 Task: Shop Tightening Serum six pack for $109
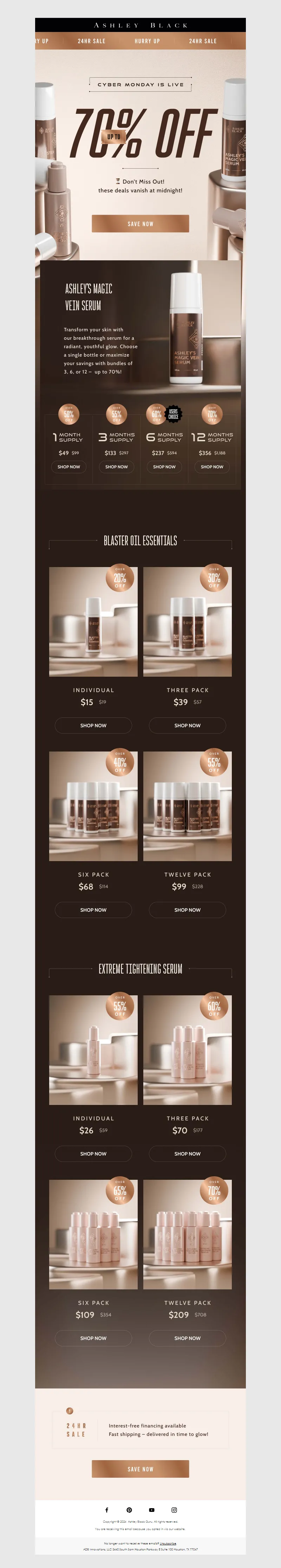click(93, 1337)
